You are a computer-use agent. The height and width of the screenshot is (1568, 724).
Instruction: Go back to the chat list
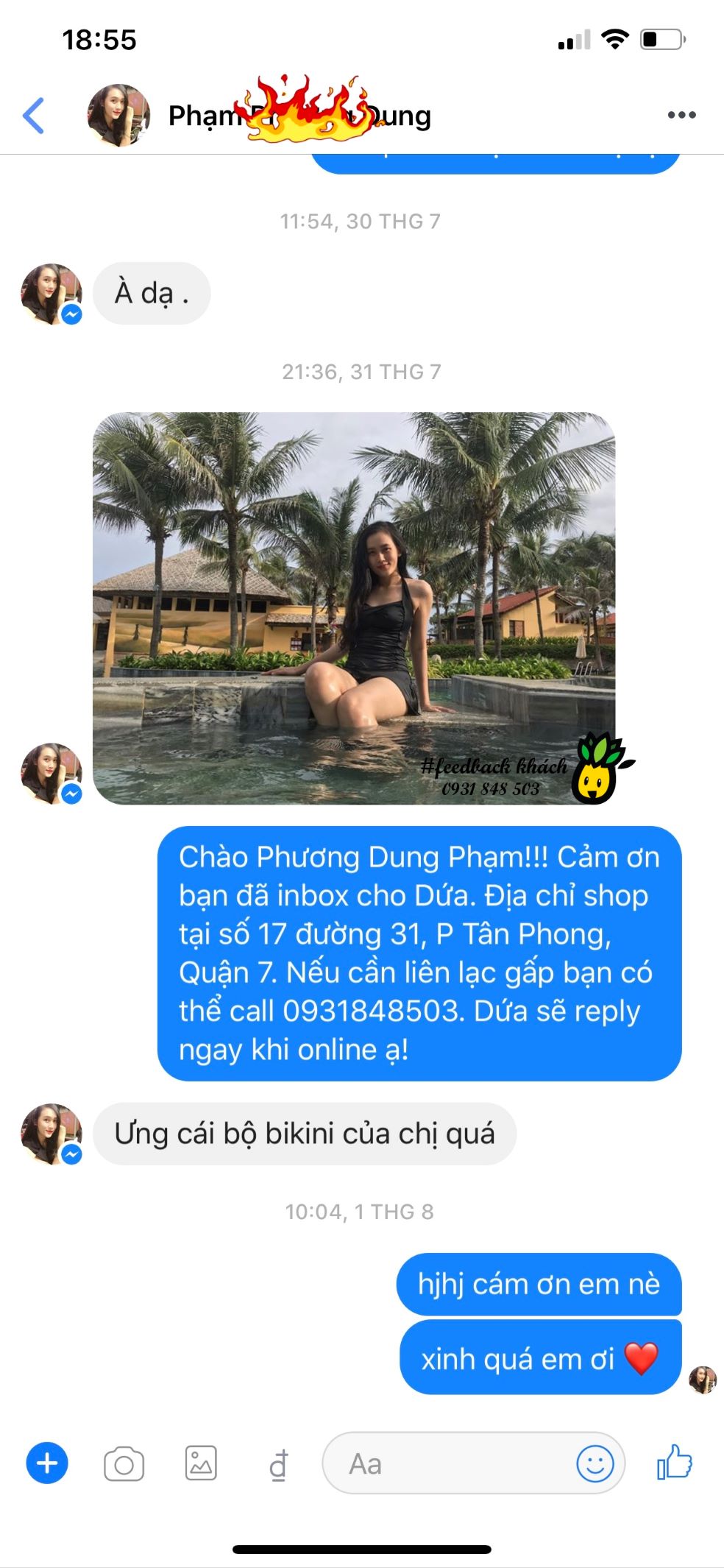point(34,116)
